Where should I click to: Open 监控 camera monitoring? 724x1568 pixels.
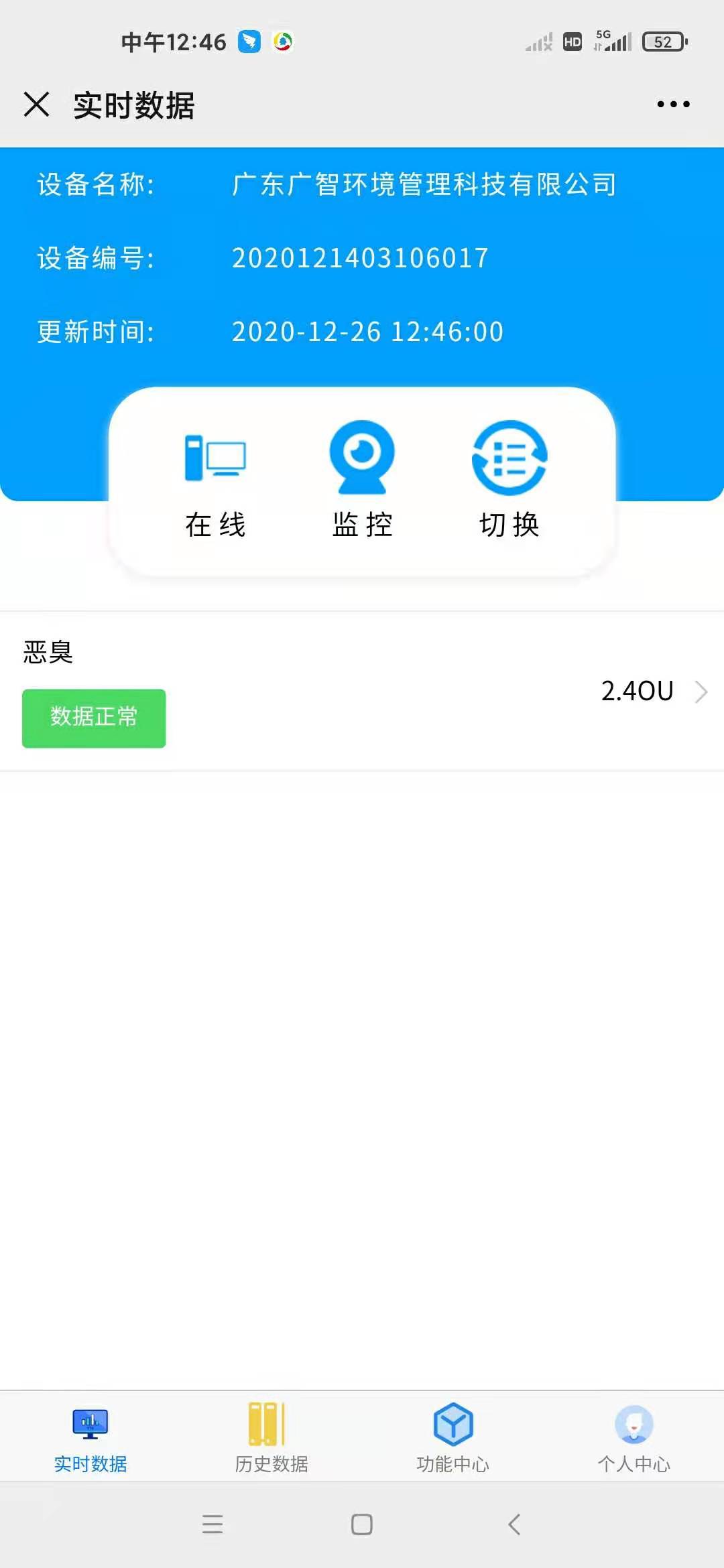tap(362, 458)
